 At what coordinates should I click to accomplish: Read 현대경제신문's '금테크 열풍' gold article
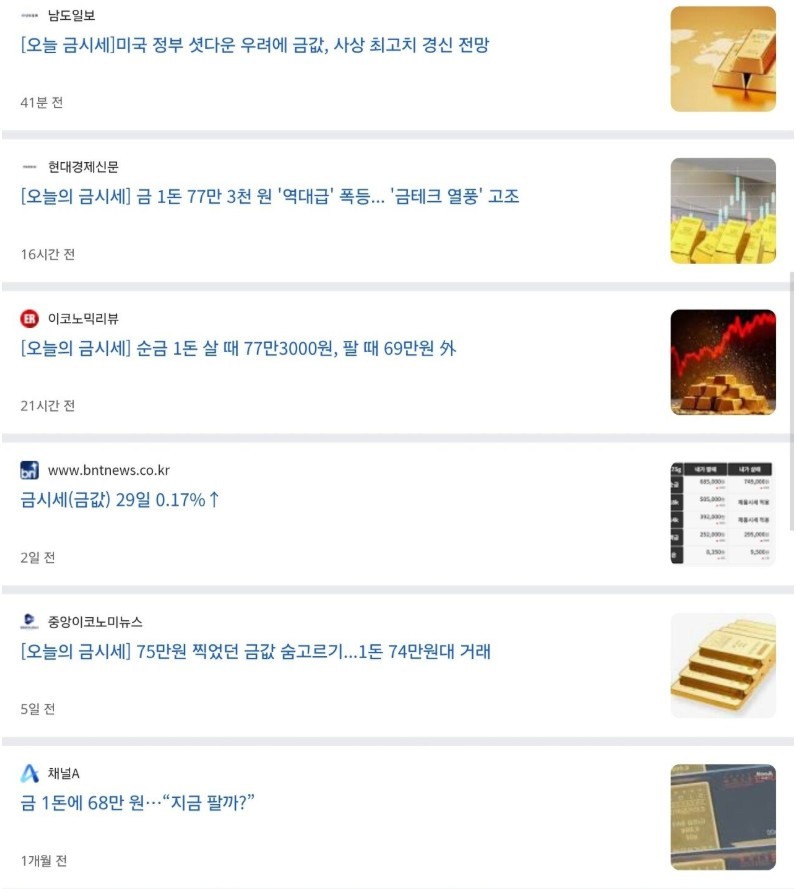[270, 197]
